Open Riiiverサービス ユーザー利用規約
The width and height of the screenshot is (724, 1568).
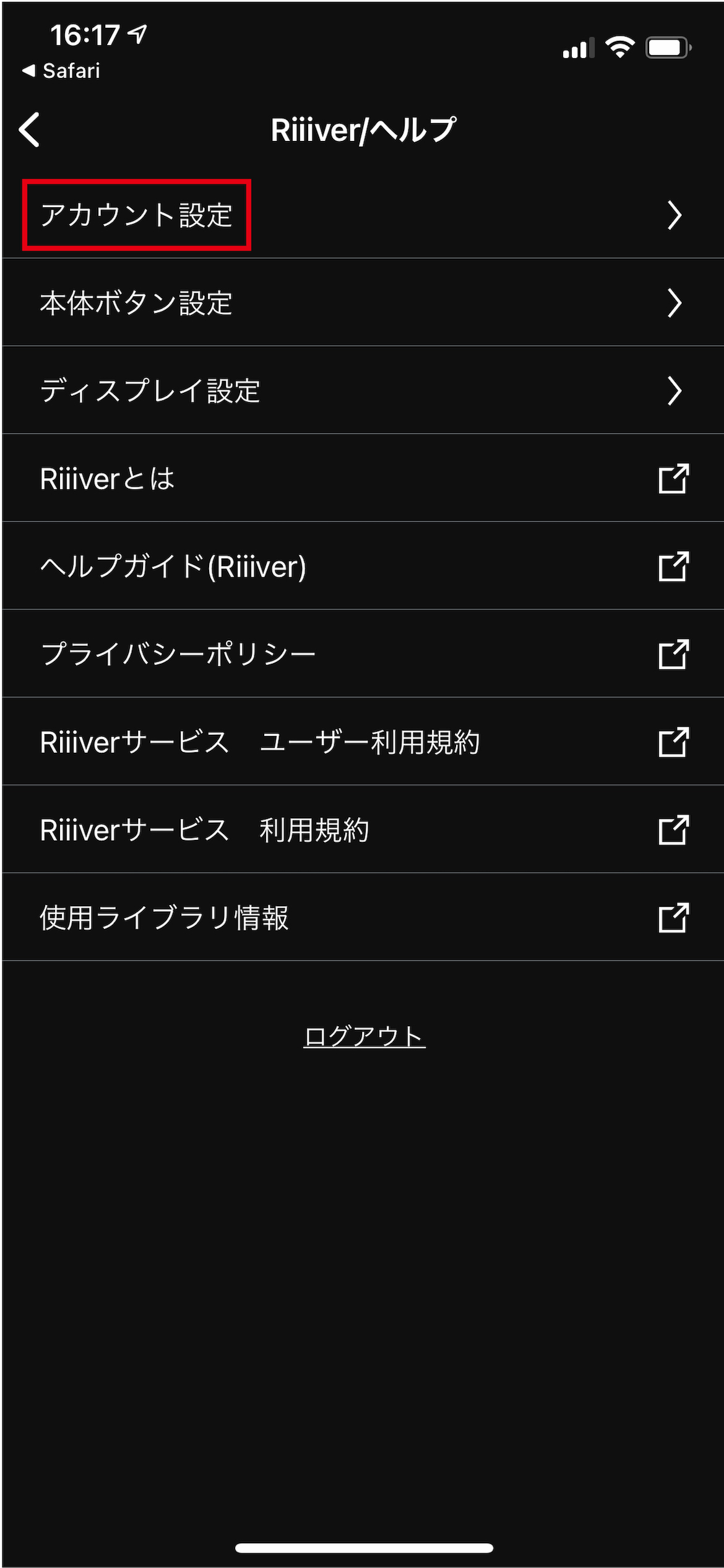(x=362, y=742)
